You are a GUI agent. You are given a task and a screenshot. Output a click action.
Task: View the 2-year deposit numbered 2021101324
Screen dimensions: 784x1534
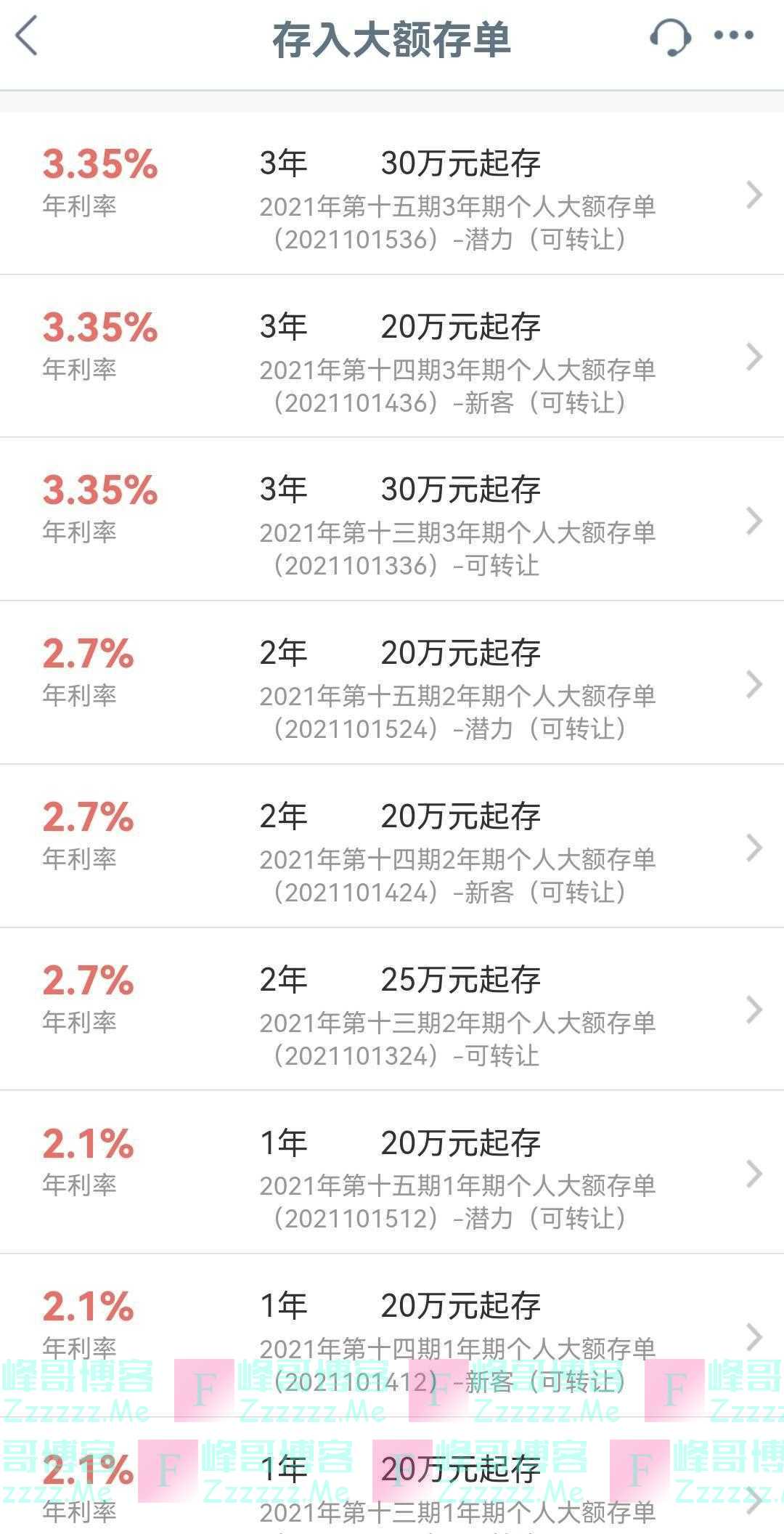click(x=392, y=1010)
